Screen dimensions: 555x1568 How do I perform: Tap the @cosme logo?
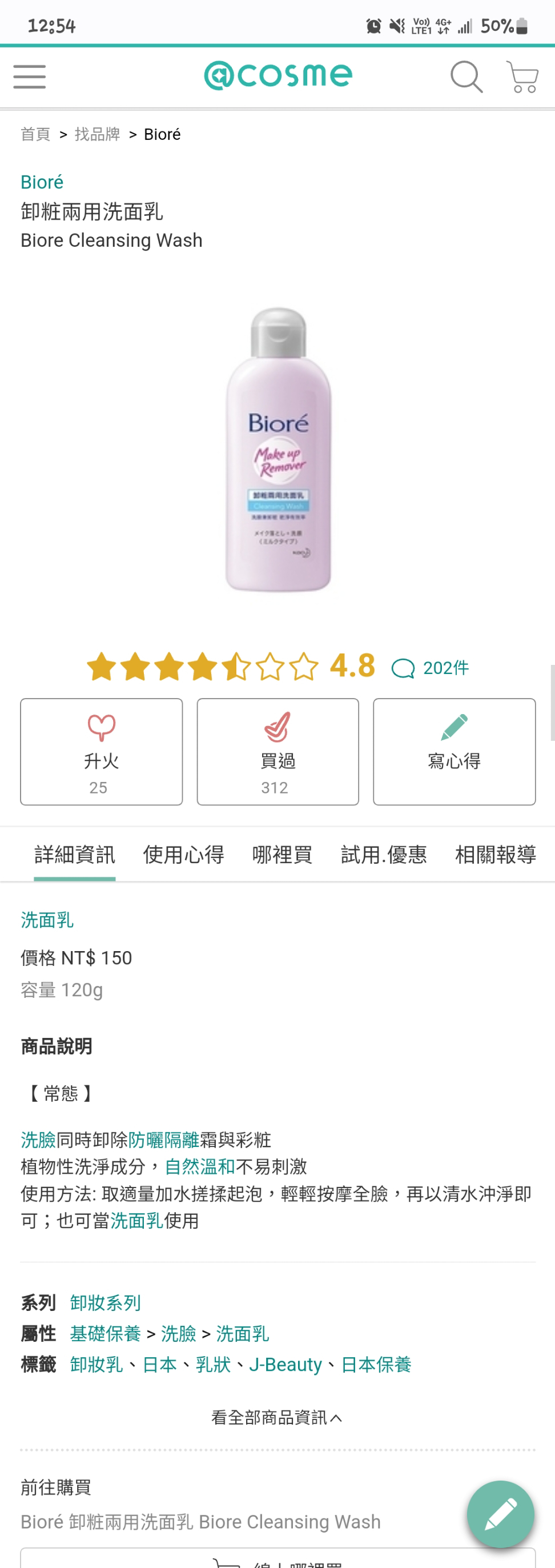click(277, 74)
